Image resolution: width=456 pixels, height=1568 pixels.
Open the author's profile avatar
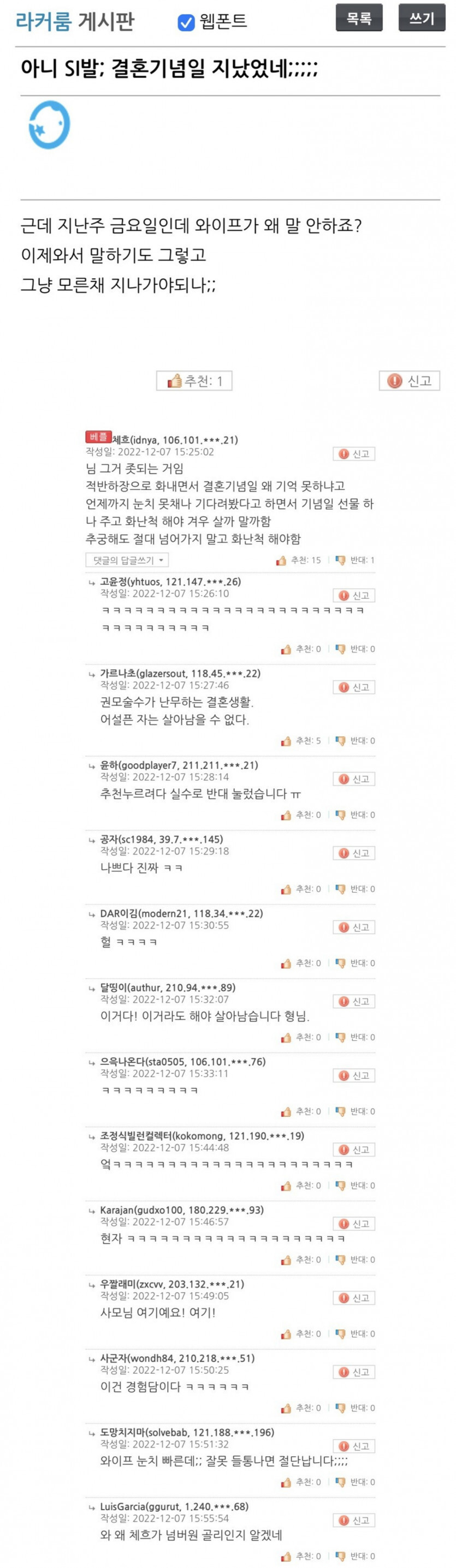[49, 125]
